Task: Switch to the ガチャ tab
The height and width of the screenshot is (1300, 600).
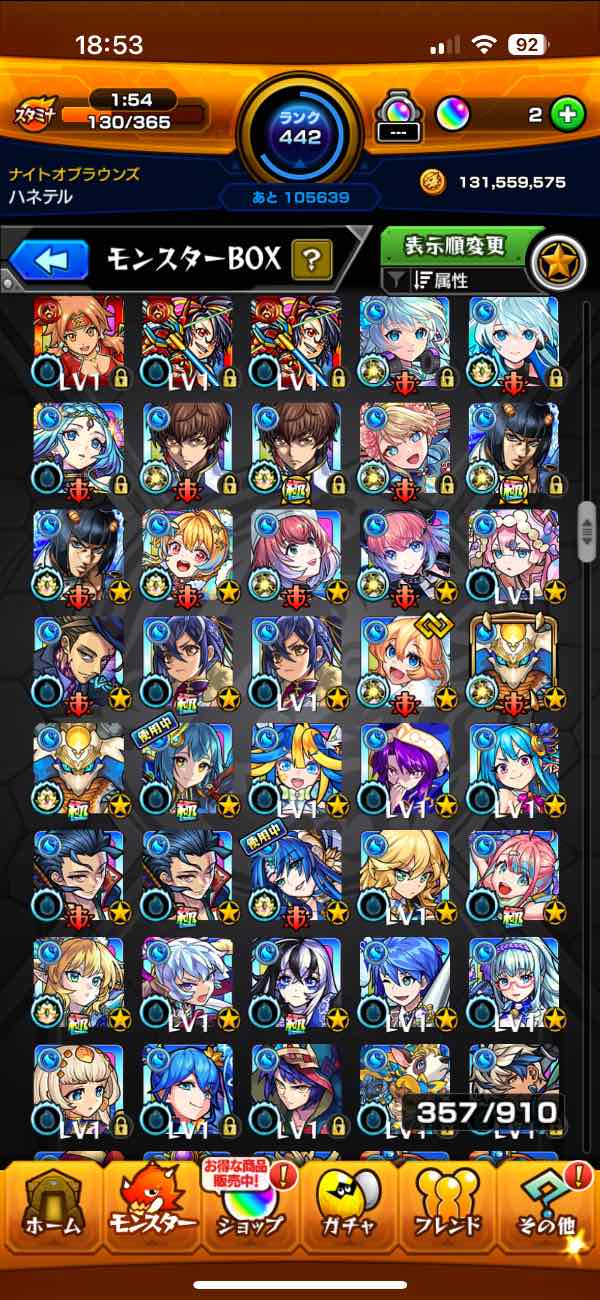Action: point(349,1209)
